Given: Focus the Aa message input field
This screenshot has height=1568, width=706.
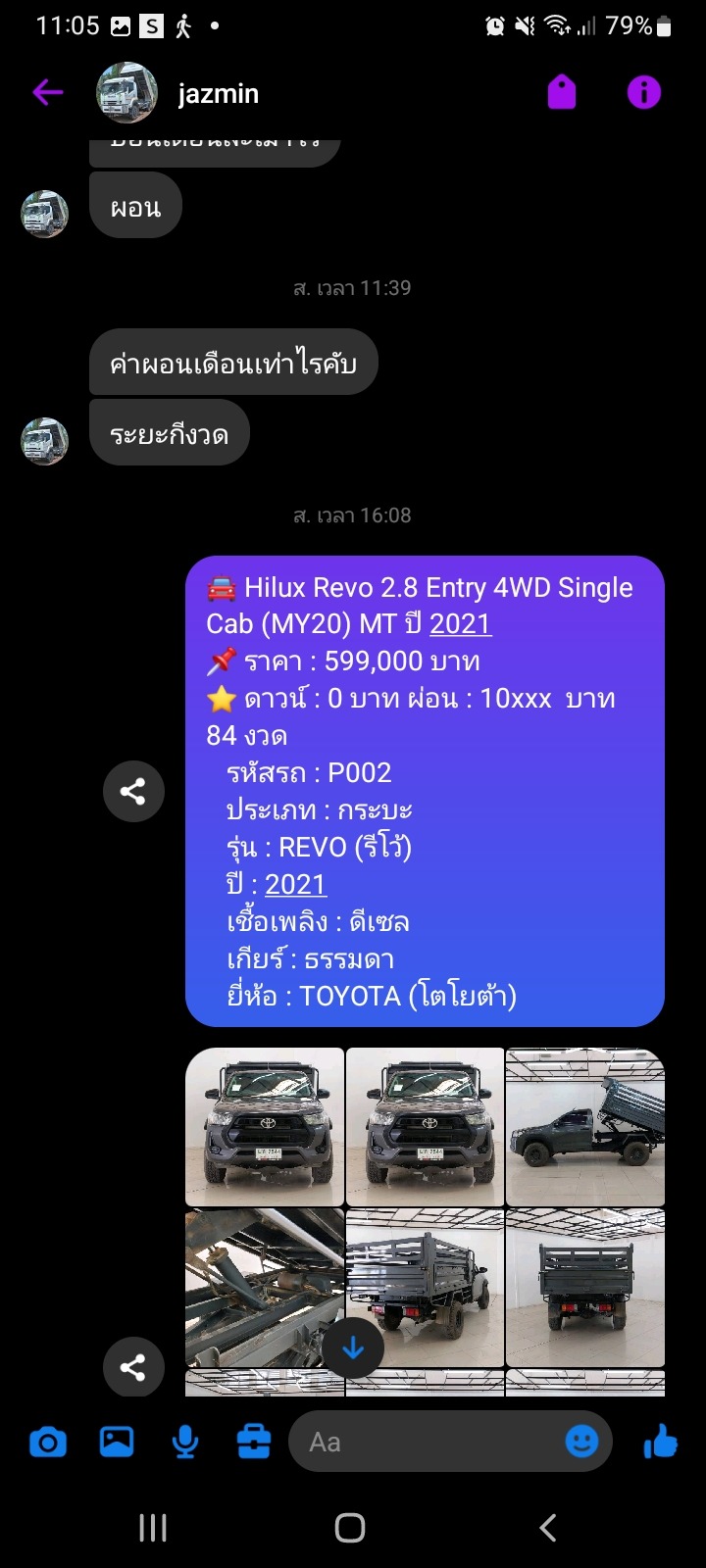Looking at the screenshot, I should click(x=422, y=1442).
